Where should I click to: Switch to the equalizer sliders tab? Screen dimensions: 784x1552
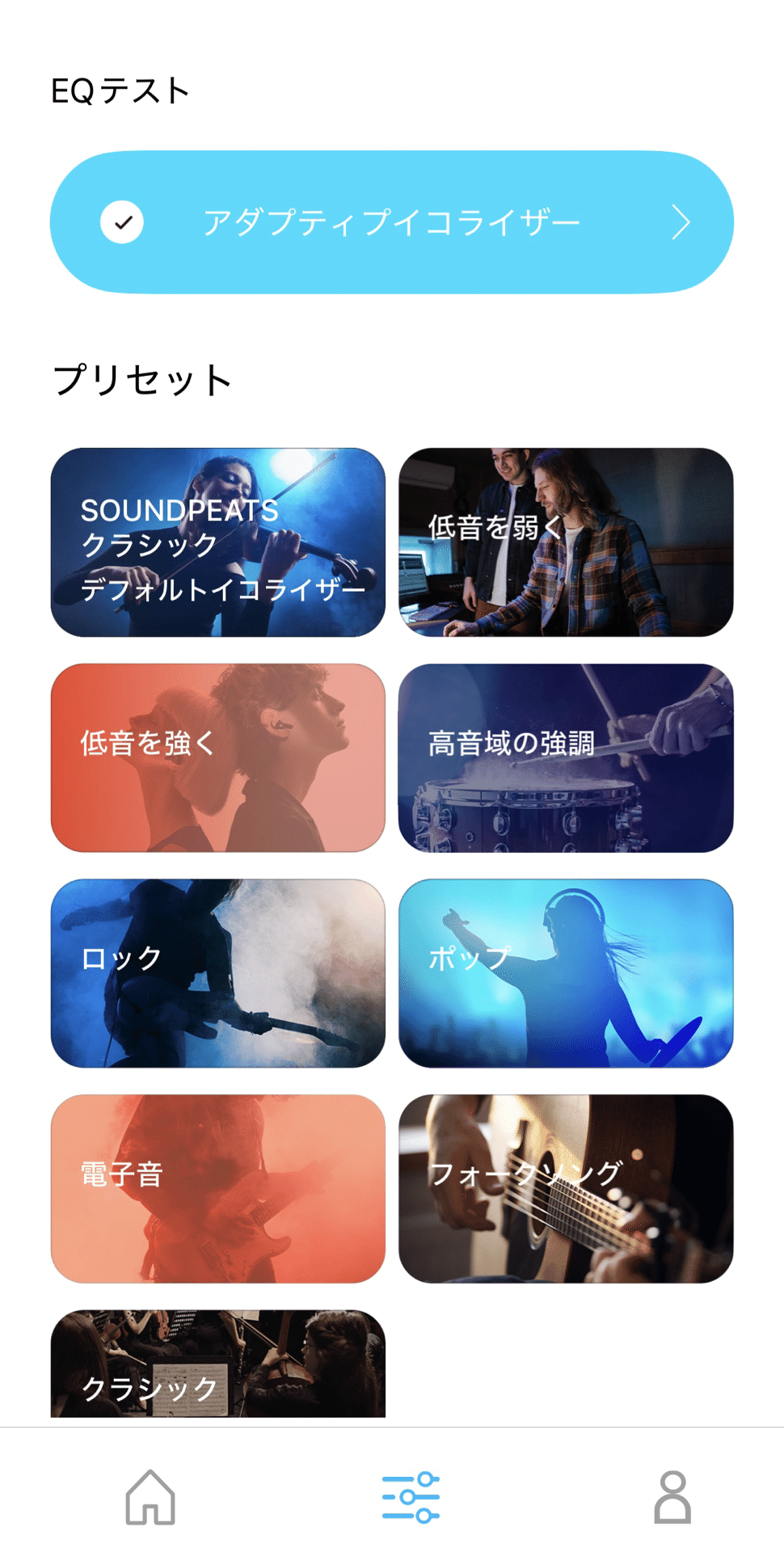point(411,1498)
